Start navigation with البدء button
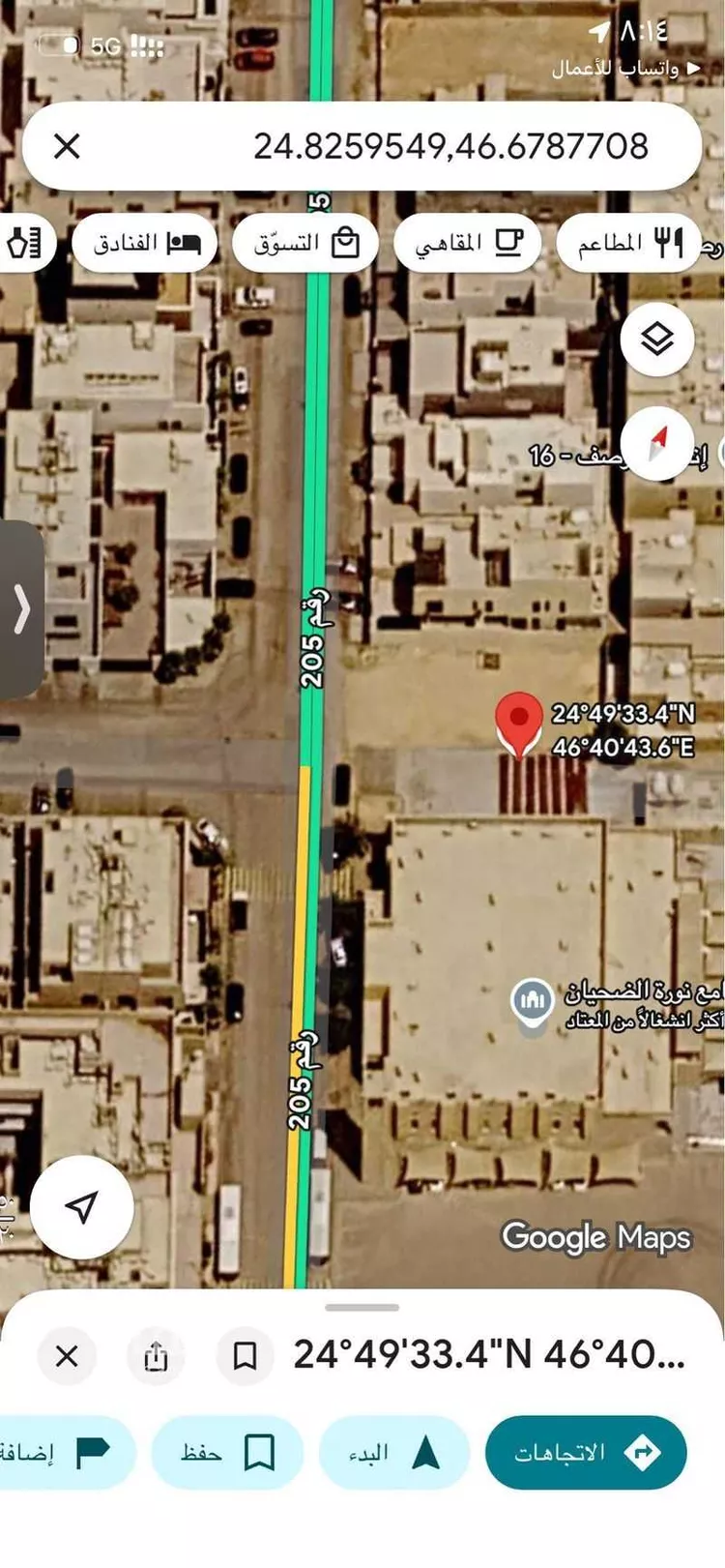This screenshot has width=725, height=1568. [x=394, y=1452]
